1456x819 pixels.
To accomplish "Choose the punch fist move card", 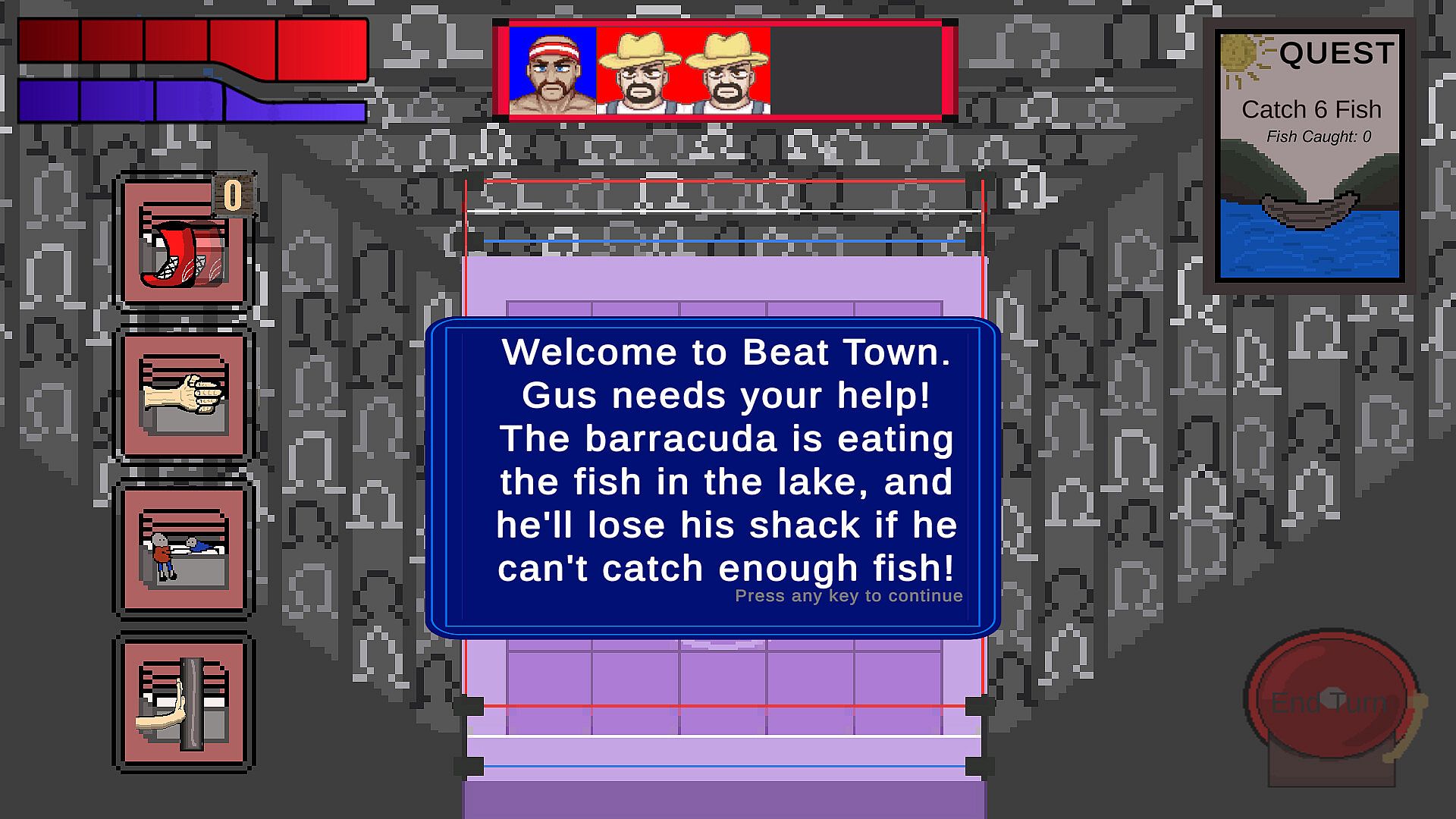I will (184, 396).
